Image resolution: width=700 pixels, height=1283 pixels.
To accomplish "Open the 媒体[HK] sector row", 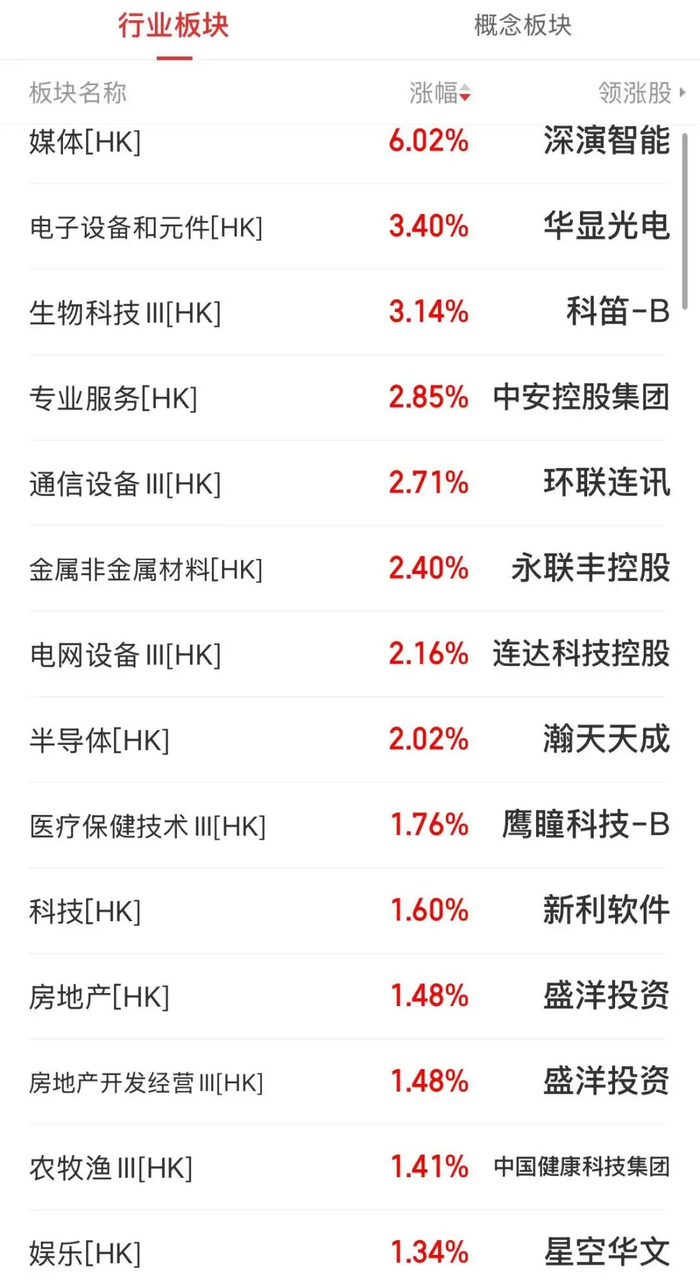I will pyautogui.click(x=349, y=141).
